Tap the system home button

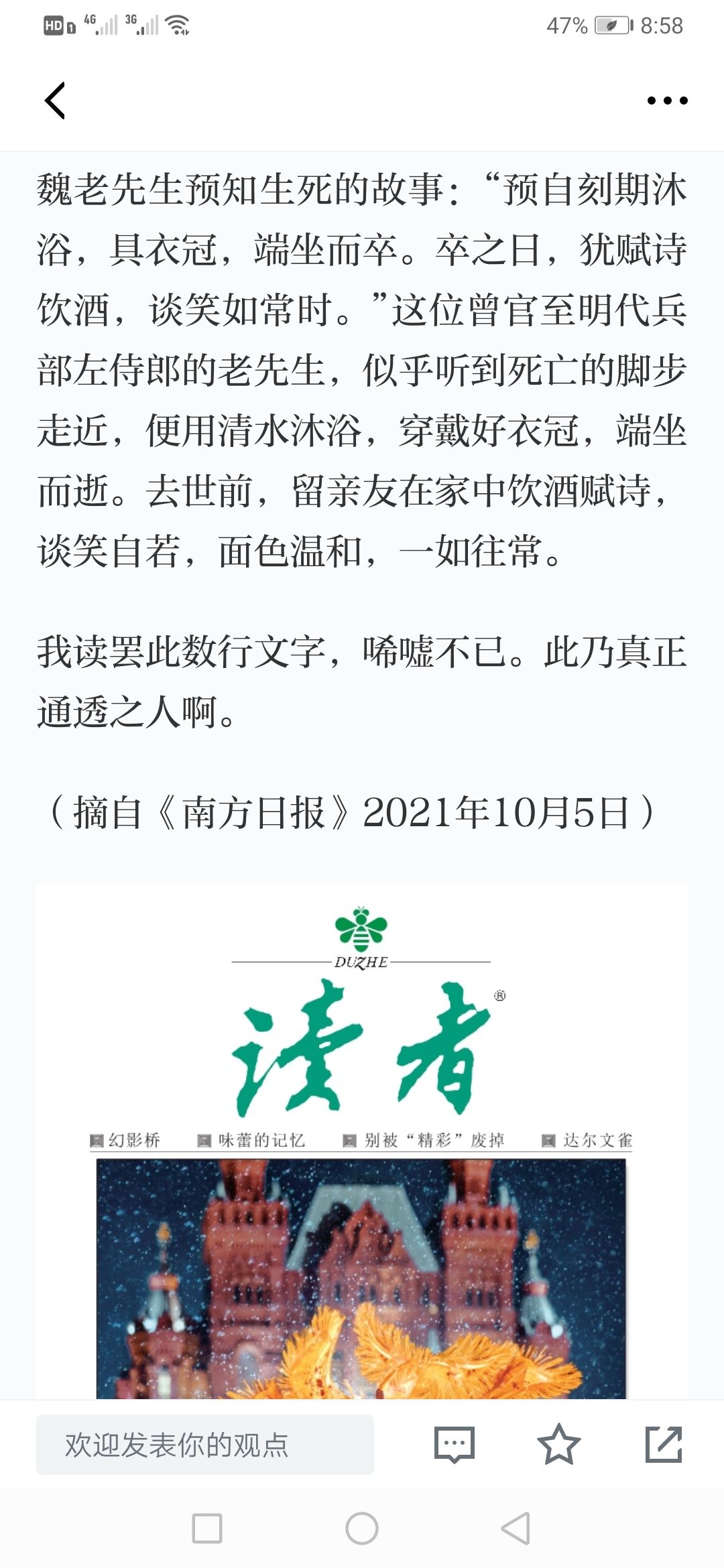pyautogui.click(x=362, y=1528)
